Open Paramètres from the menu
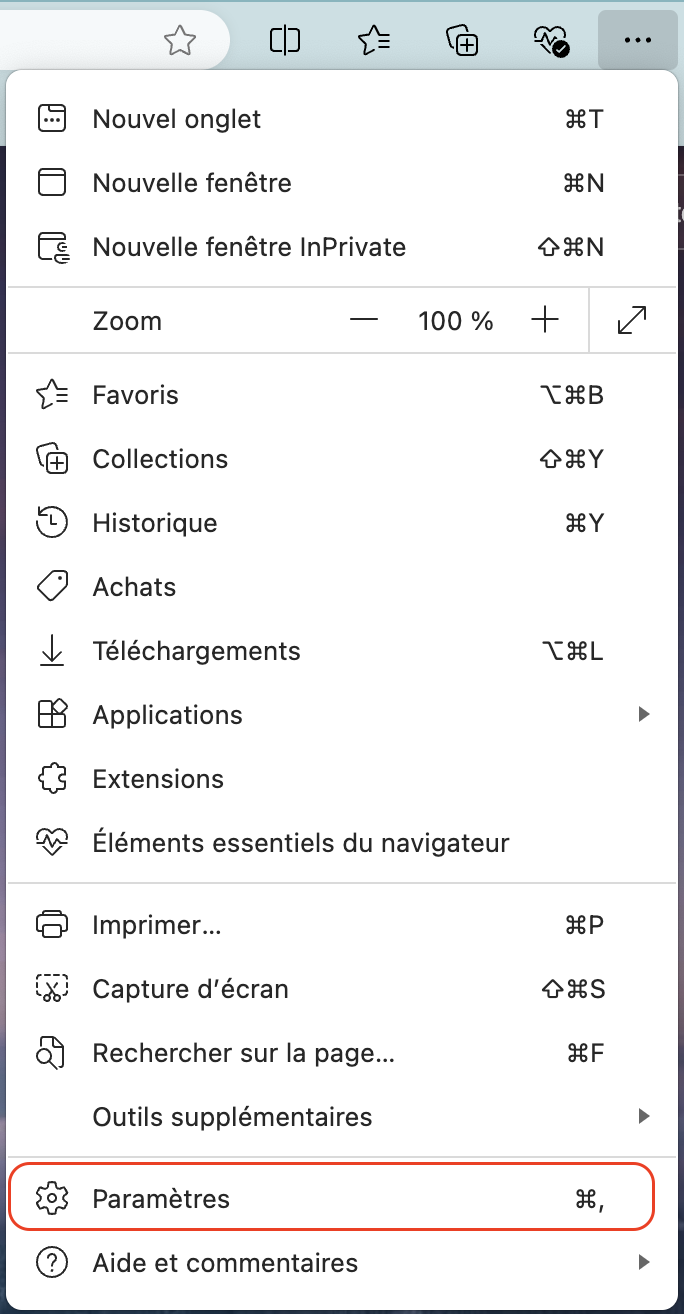The image size is (684, 1314). pyautogui.click(x=331, y=1198)
